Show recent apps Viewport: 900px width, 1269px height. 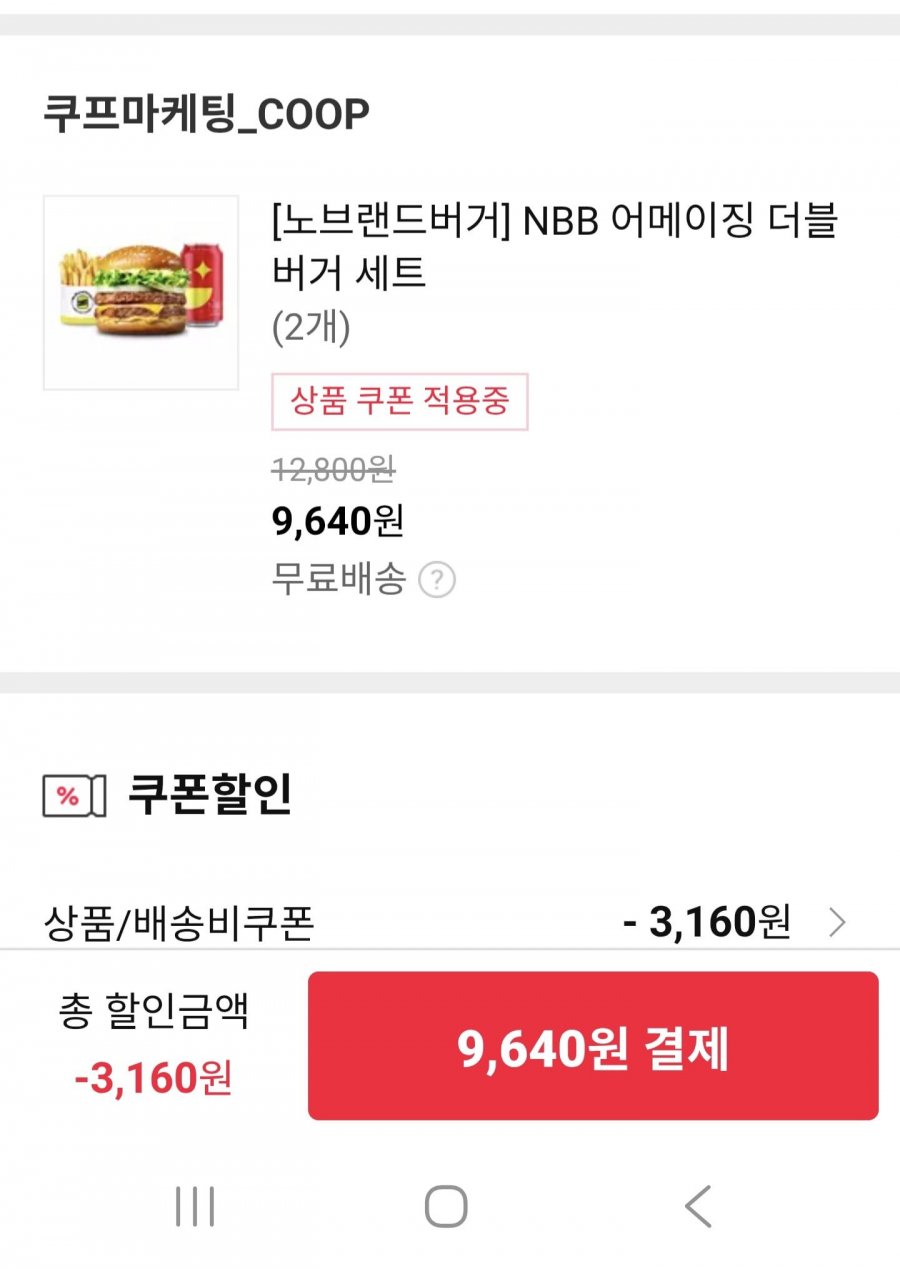(x=195, y=1206)
